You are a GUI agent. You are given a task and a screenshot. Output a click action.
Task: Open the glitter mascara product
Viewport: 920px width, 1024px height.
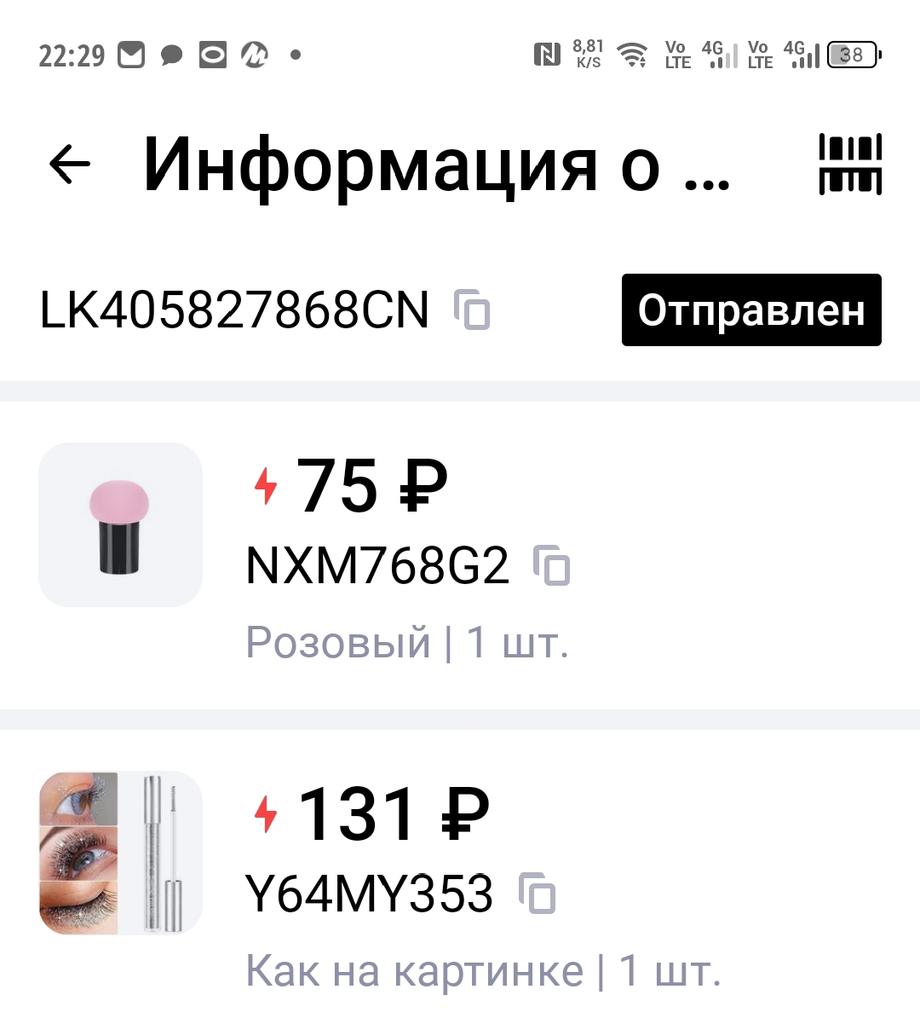pos(120,853)
